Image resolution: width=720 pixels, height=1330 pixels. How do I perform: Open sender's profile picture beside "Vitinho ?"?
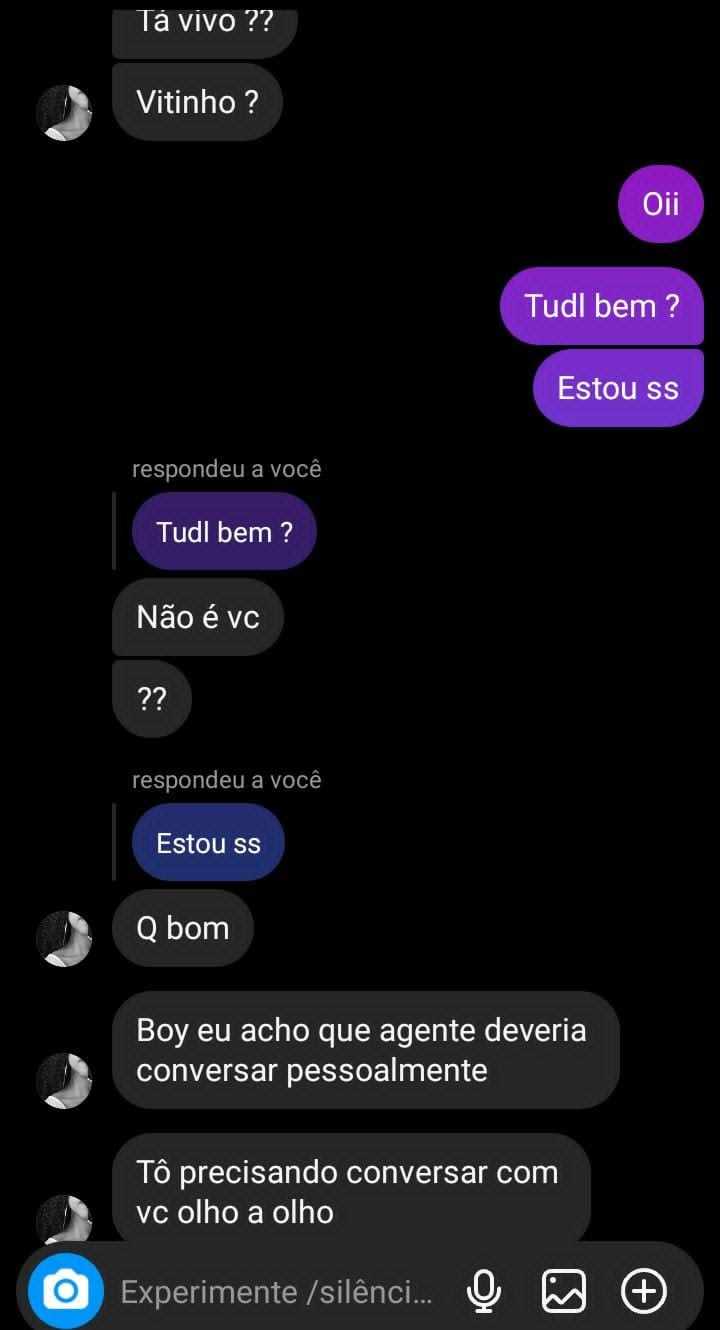pos(64,112)
